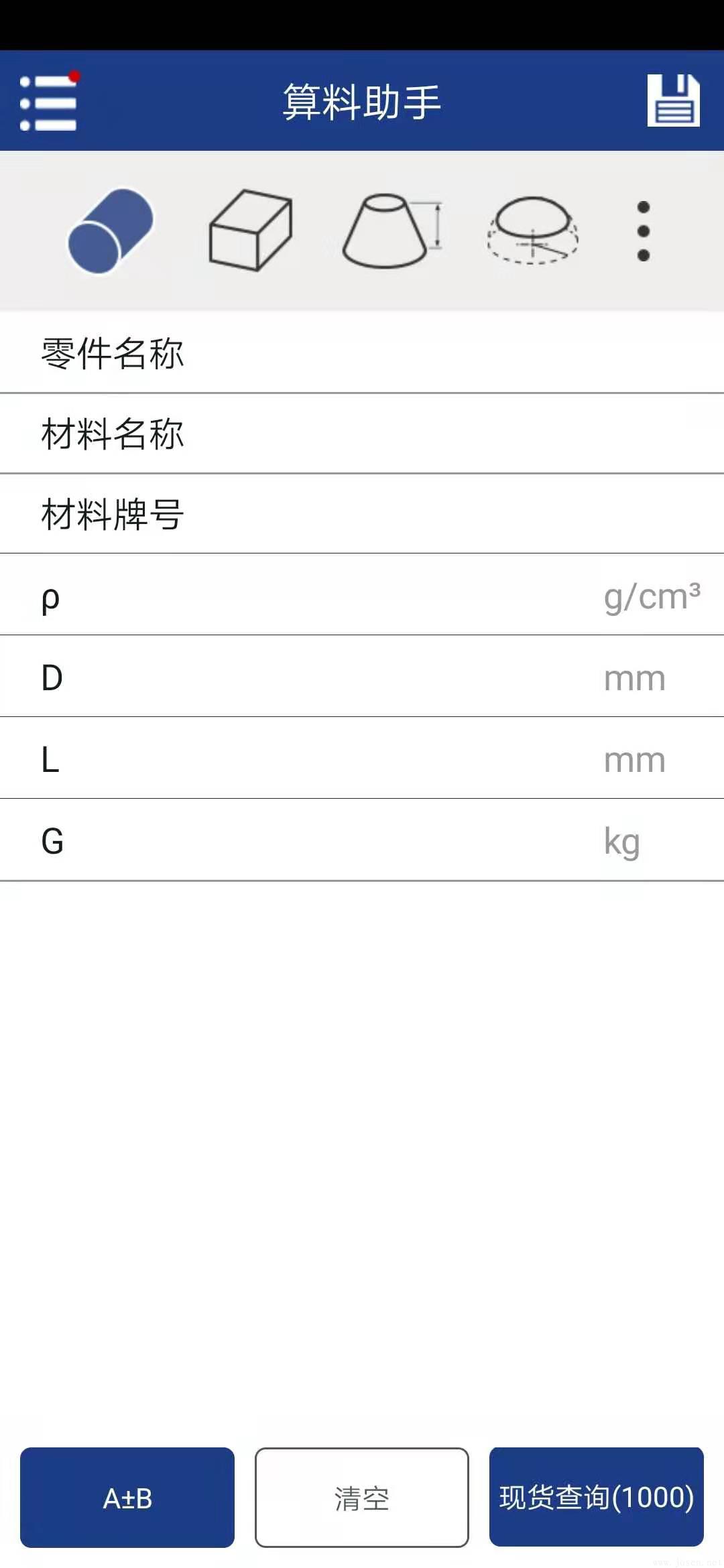Open more shapes via three dots

tap(644, 231)
